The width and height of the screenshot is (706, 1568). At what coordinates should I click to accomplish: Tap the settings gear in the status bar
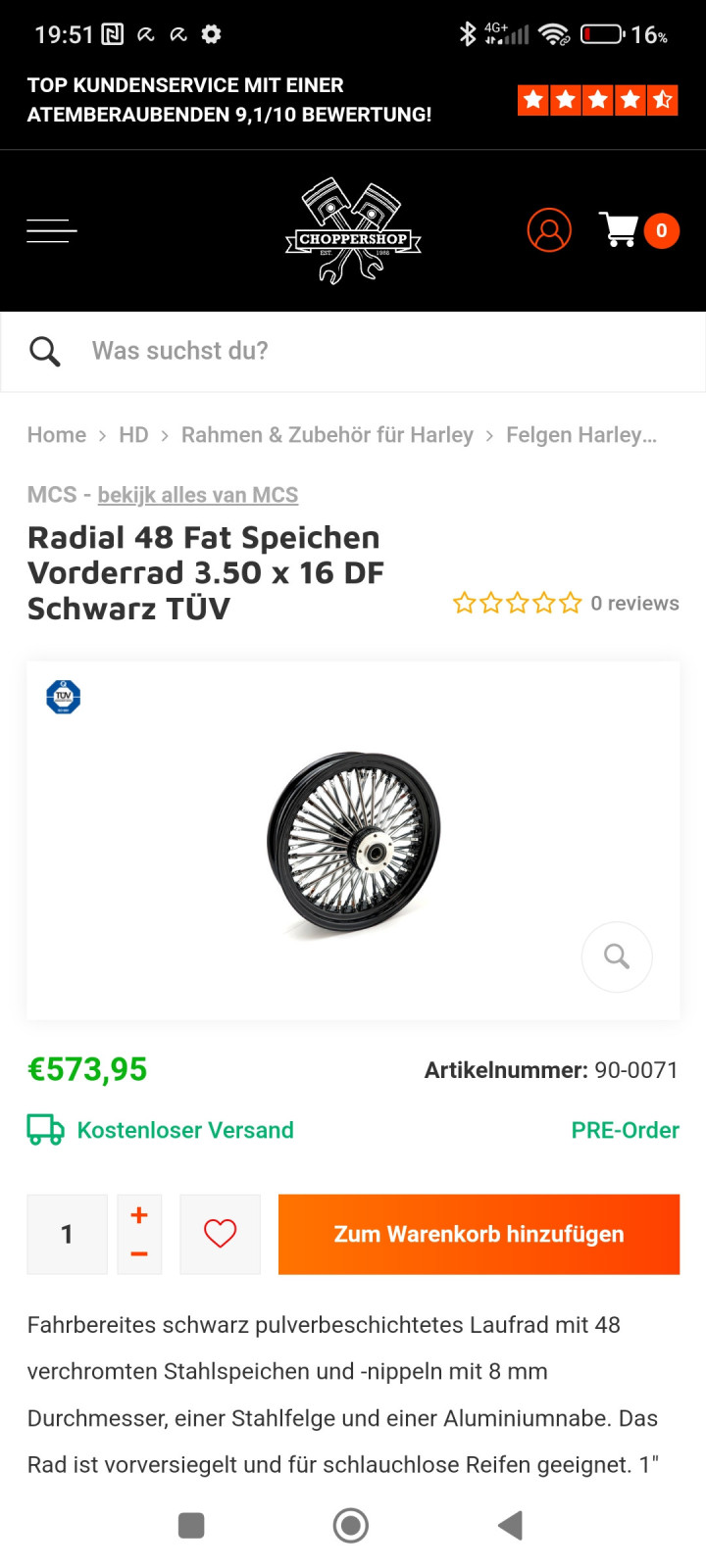pyautogui.click(x=210, y=33)
